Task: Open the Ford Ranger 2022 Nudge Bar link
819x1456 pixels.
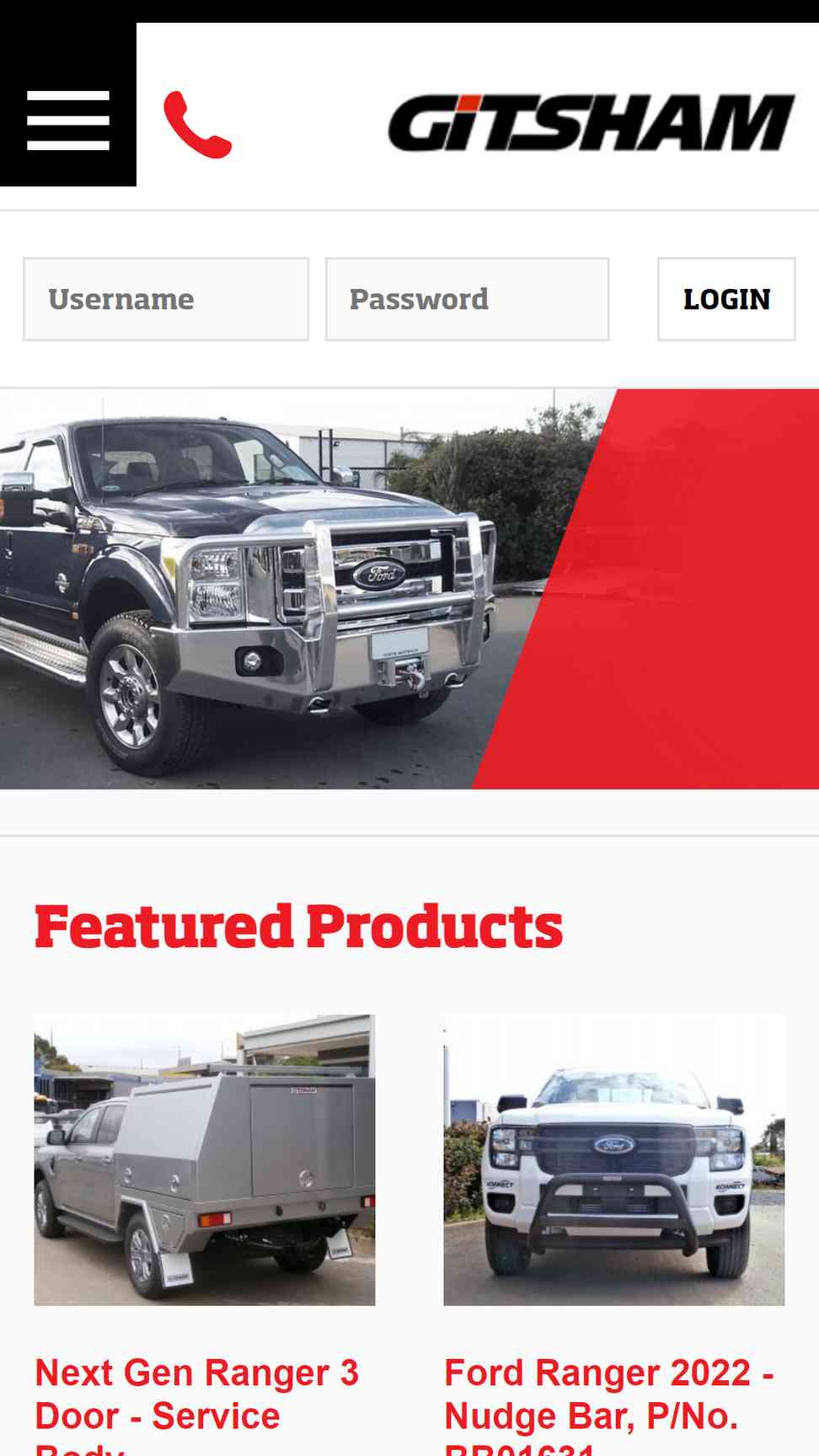Action: tap(608, 1395)
